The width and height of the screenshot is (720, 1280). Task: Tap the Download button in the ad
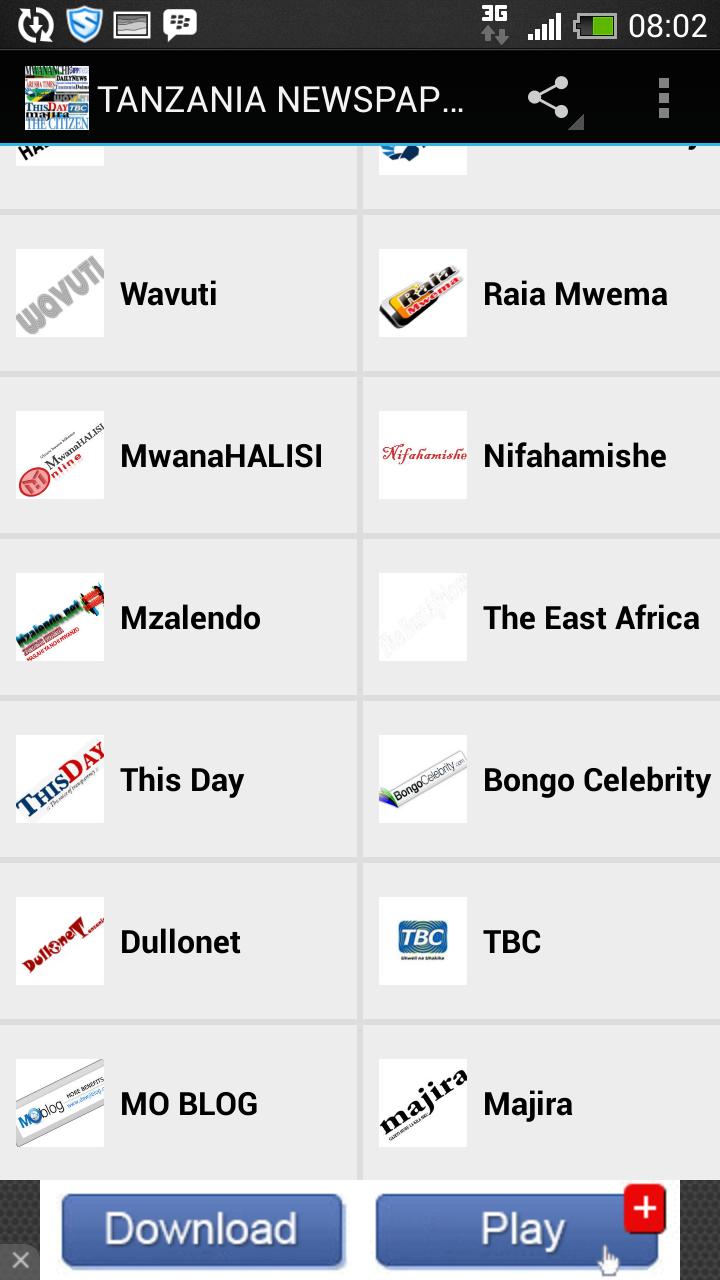click(x=202, y=1230)
